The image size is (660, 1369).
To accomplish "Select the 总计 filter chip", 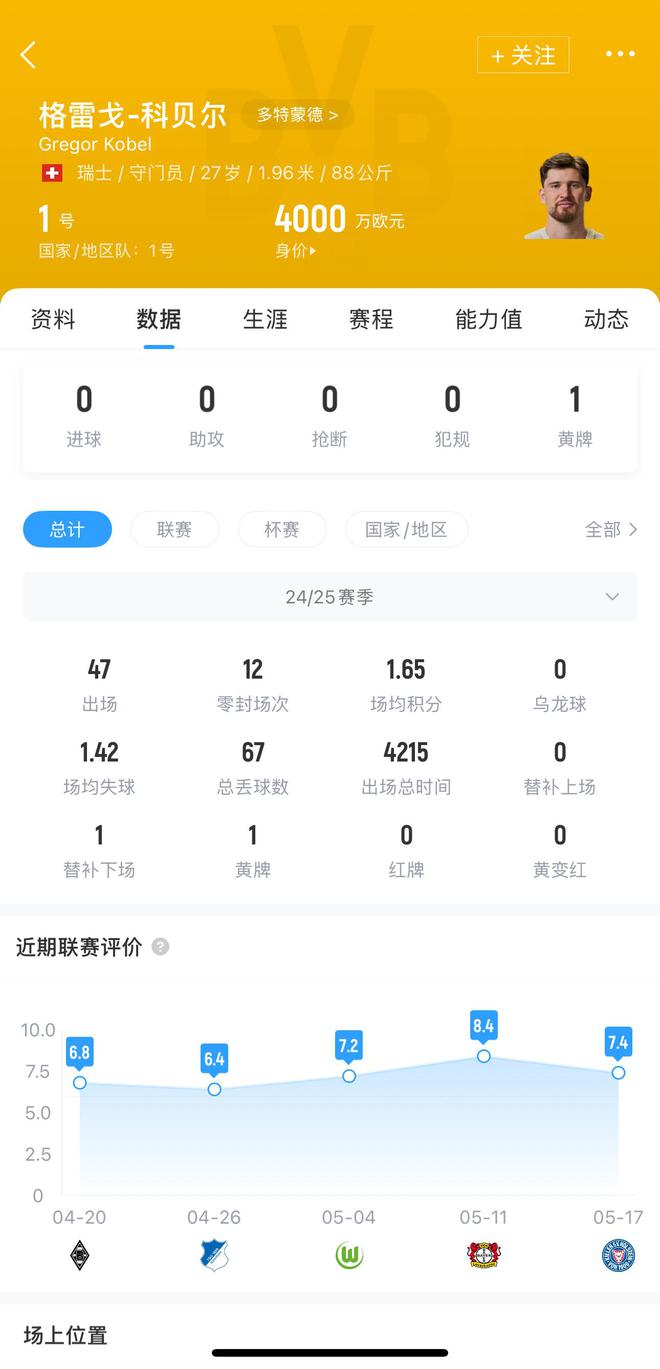I will (67, 529).
